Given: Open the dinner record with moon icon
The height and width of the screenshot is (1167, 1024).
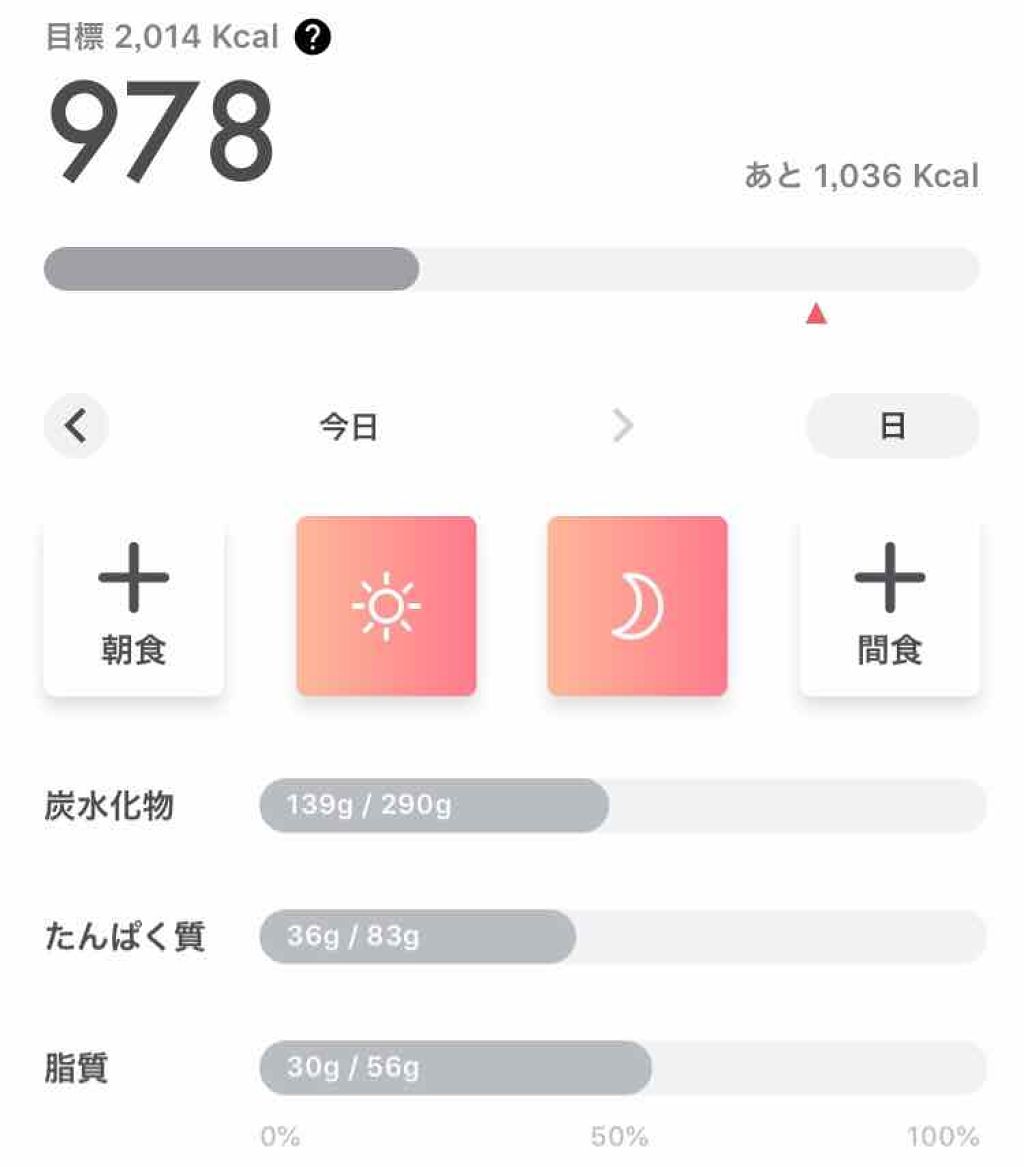Looking at the screenshot, I should click(637, 606).
